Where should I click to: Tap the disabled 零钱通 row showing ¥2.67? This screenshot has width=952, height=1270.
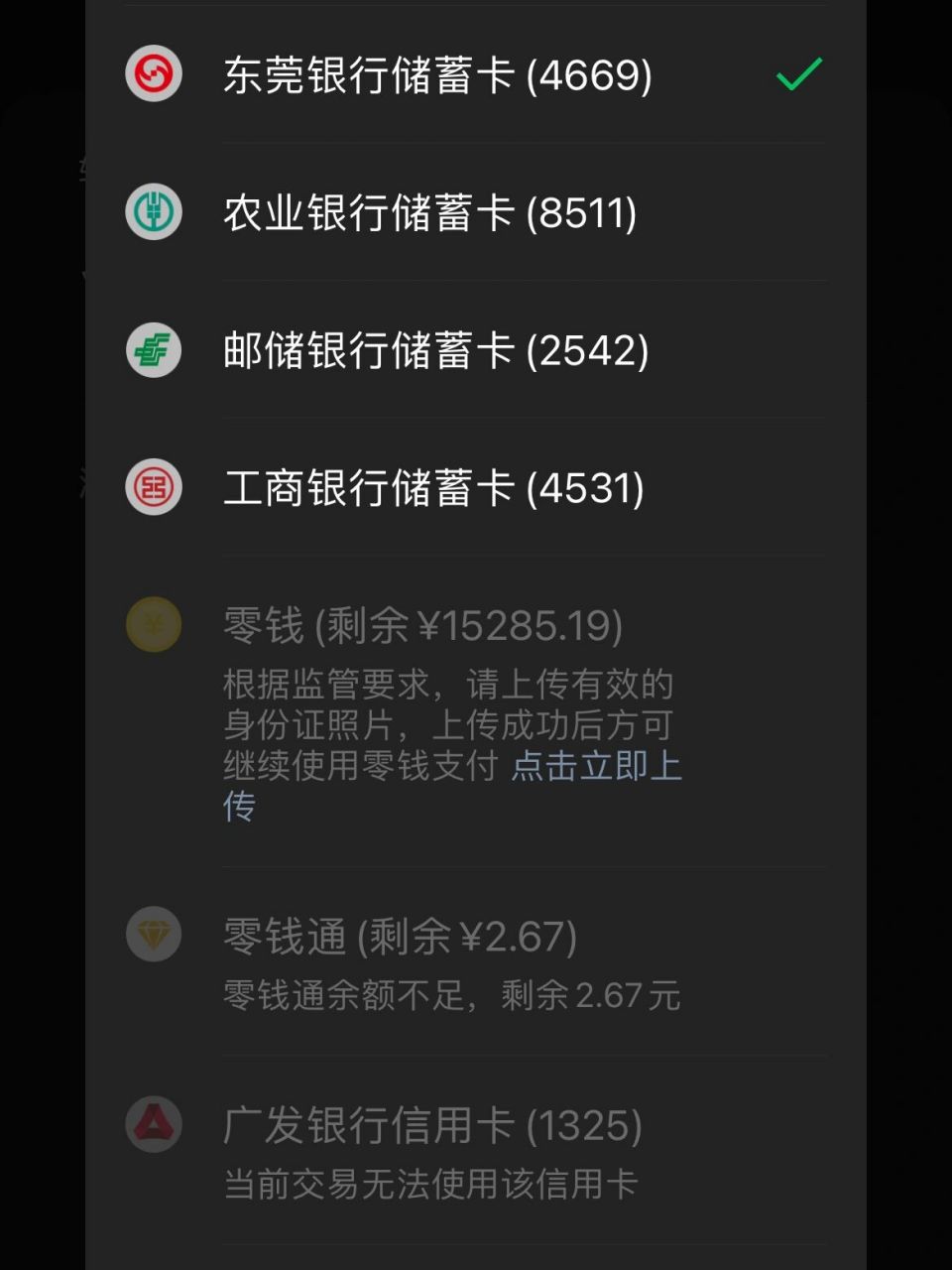tap(401, 936)
